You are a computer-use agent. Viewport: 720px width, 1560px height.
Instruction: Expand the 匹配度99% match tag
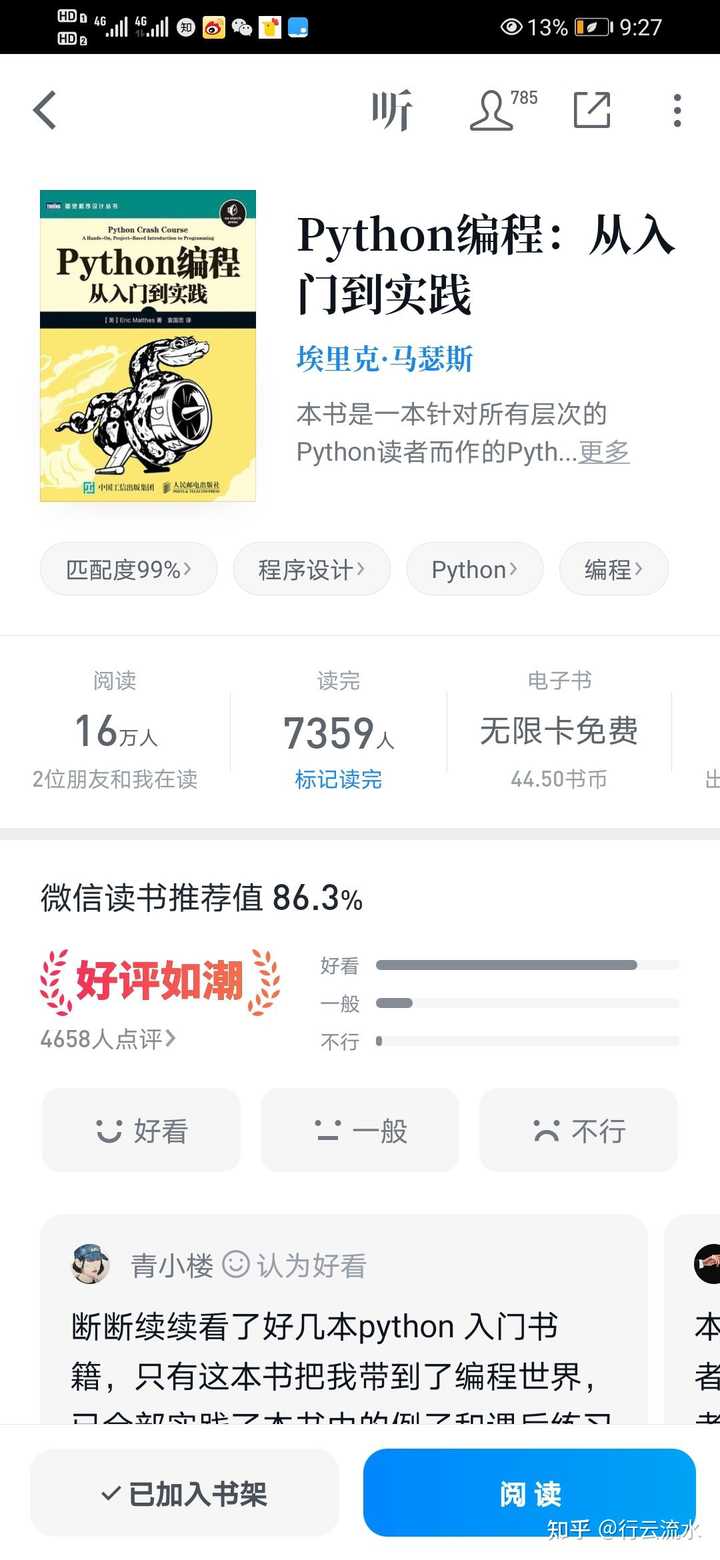[x=128, y=568]
